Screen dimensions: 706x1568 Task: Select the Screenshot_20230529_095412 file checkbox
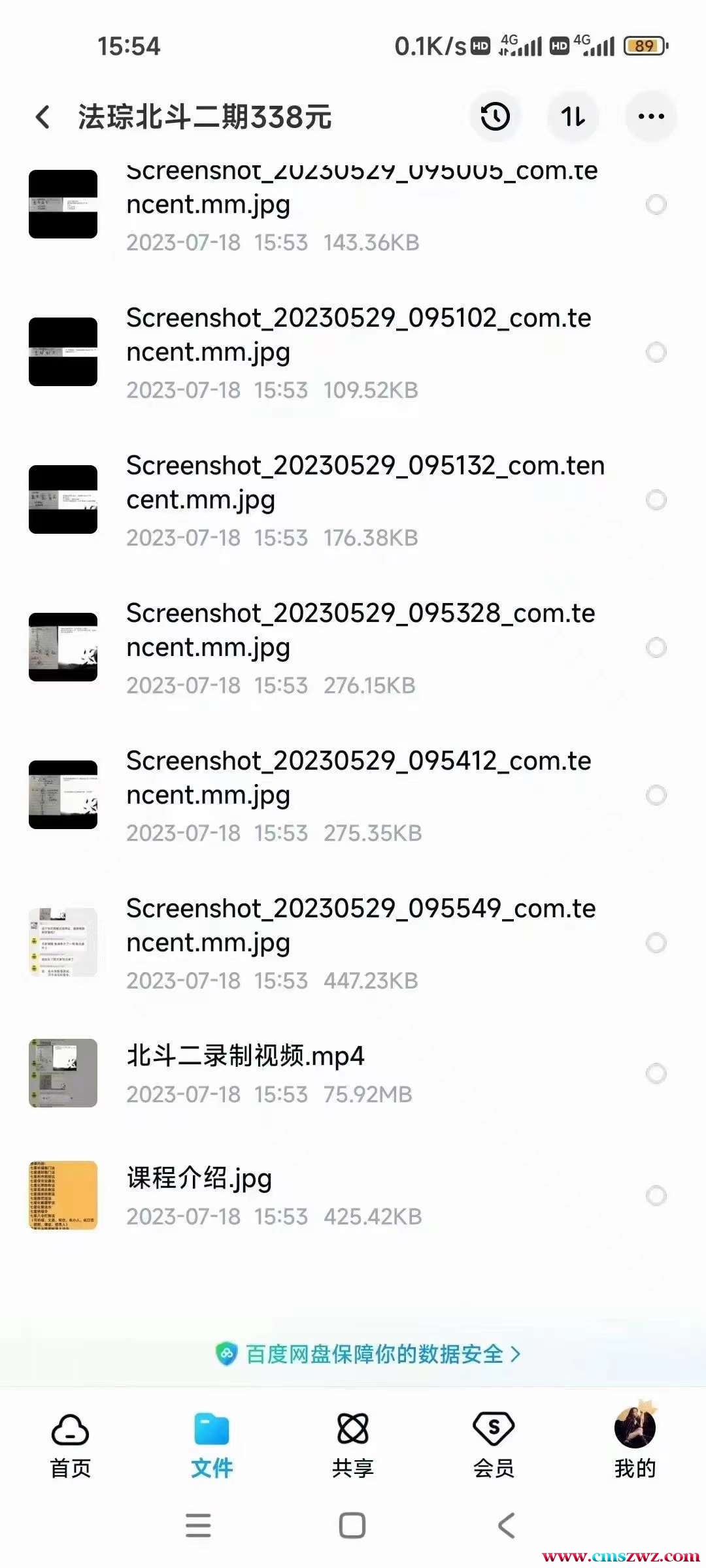click(656, 795)
